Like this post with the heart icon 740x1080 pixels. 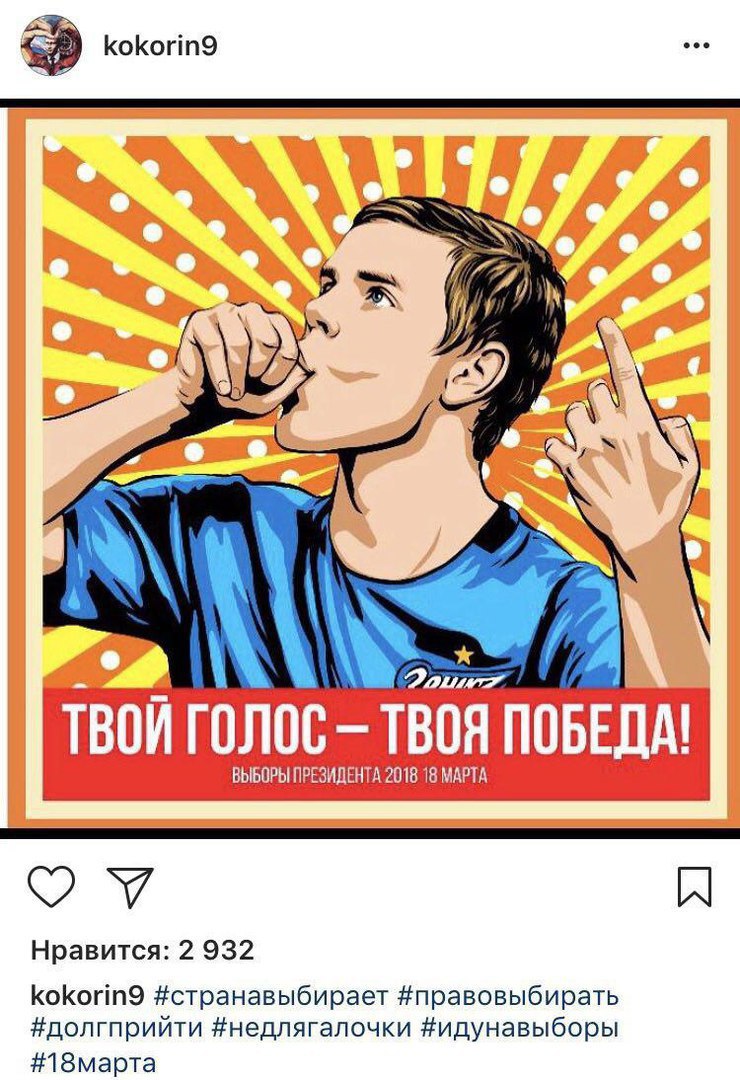[x=51, y=886]
